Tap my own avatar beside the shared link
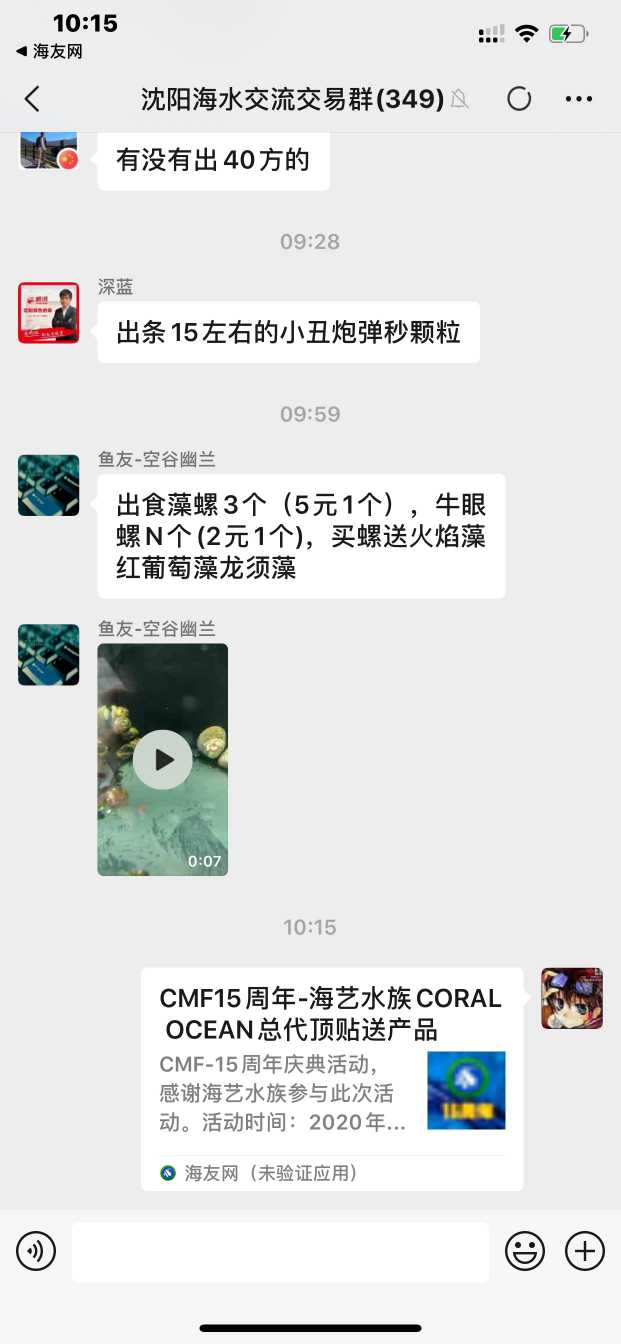This screenshot has height=1344, width=621. point(572,998)
